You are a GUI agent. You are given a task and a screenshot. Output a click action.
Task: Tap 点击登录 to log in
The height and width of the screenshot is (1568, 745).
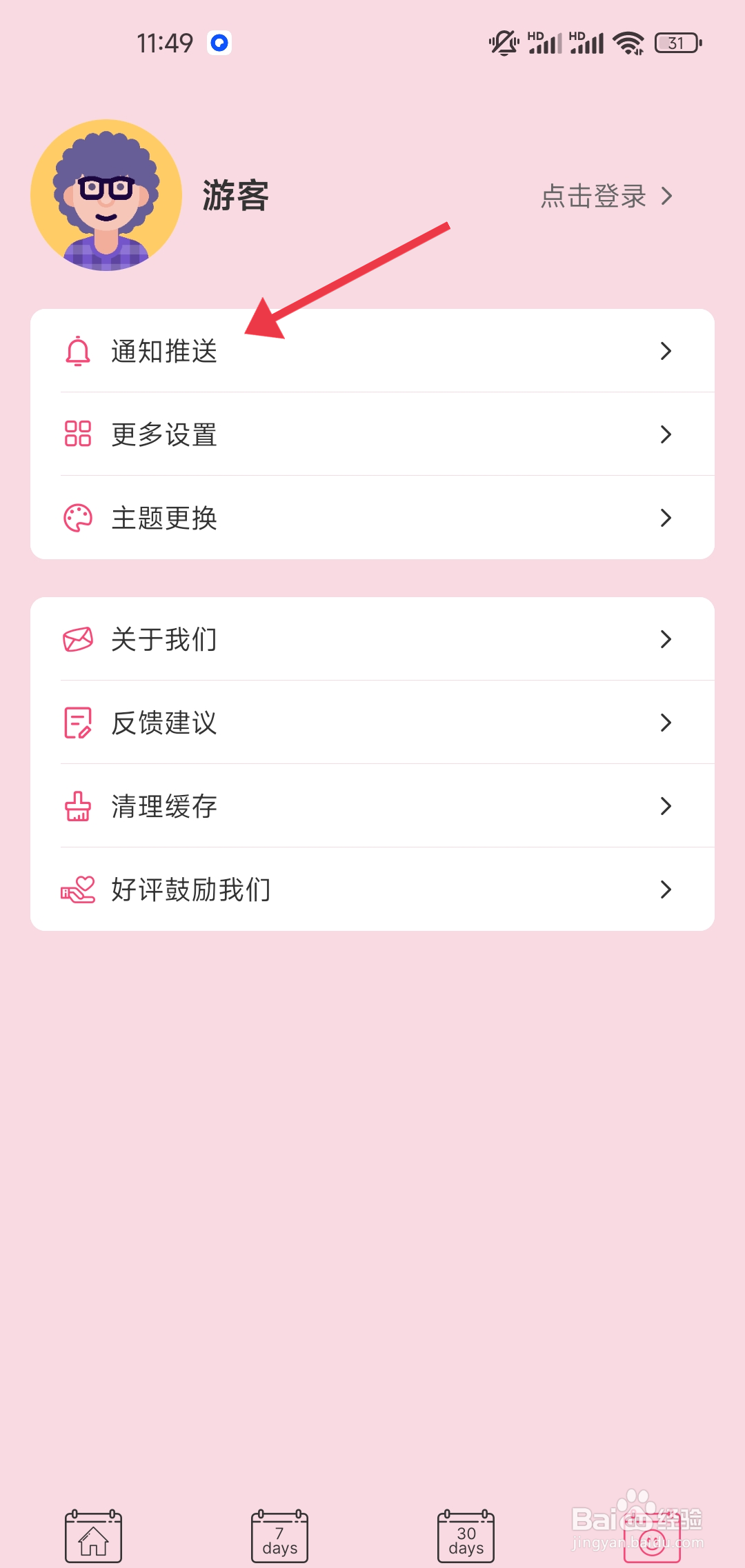click(593, 196)
